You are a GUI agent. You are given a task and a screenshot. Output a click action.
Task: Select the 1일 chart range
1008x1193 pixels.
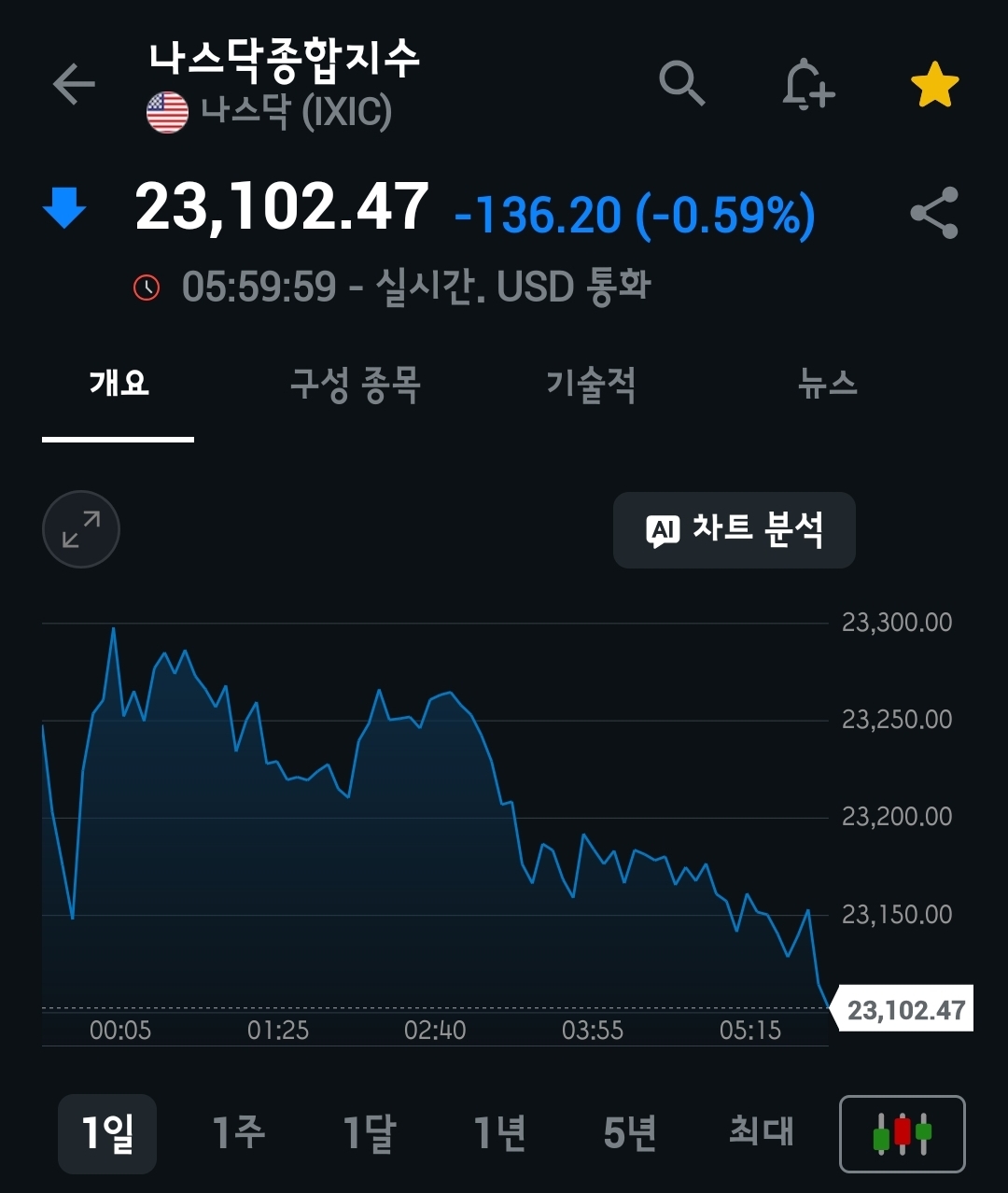(x=107, y=1133)
